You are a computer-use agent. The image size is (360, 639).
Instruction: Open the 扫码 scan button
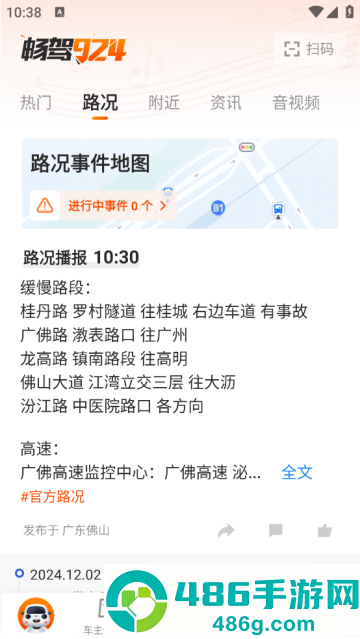point(309,49)
